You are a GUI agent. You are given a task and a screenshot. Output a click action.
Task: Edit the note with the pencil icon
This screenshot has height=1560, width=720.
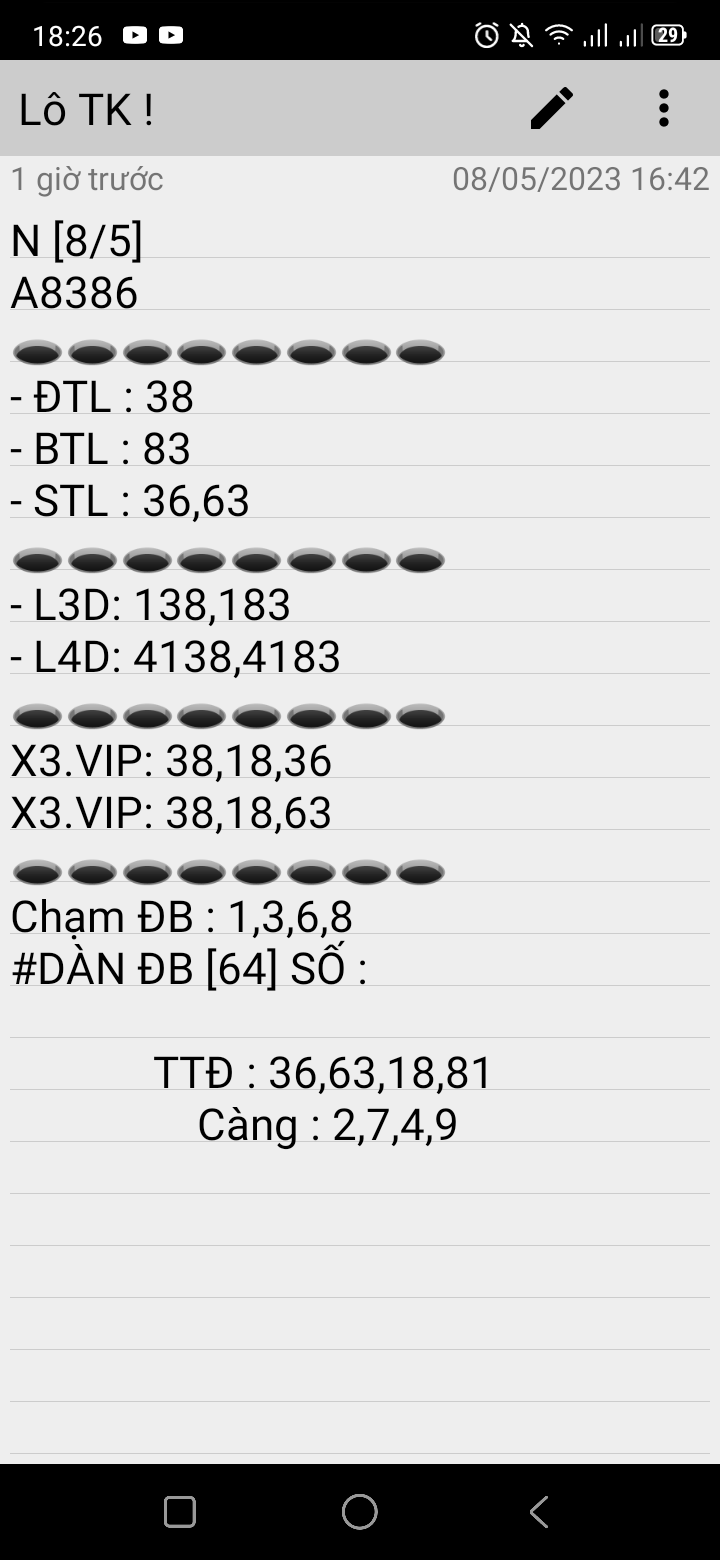click(551, 108)
